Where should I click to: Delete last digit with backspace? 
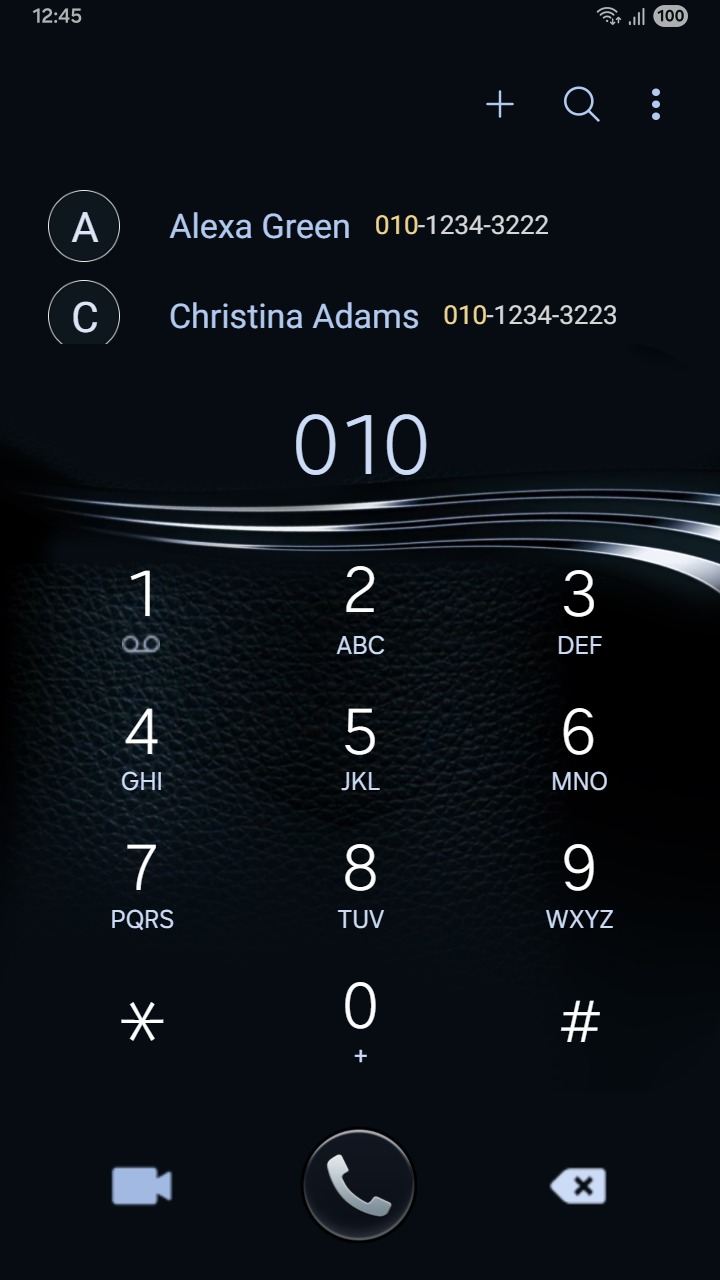578,1187
